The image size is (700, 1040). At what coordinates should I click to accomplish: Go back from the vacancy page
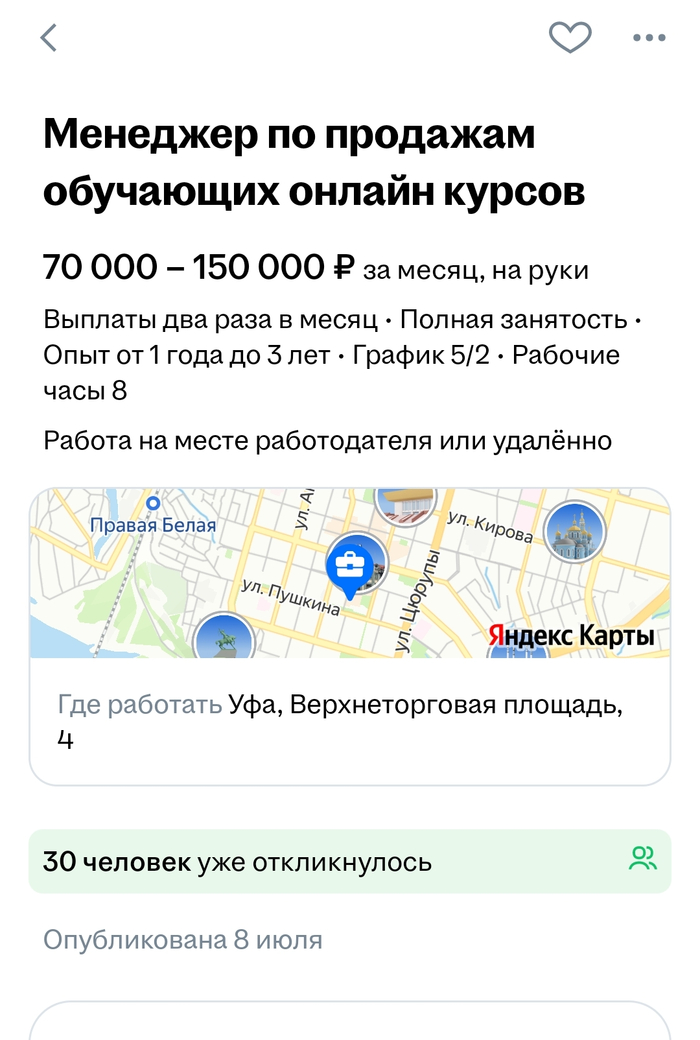coord(49,38)
